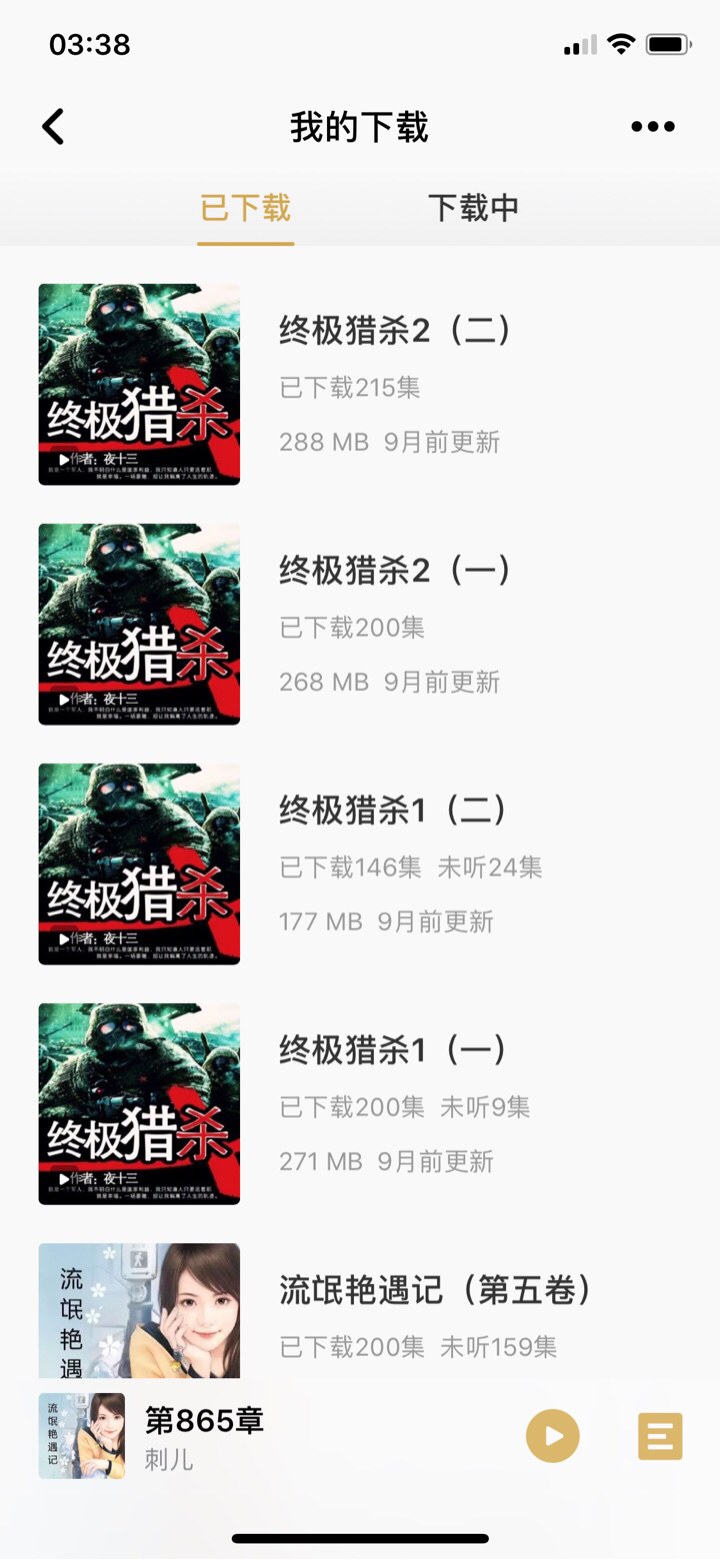Switch to the 下载中 tab
720x1560 pixels.
[x=473, y=208]
